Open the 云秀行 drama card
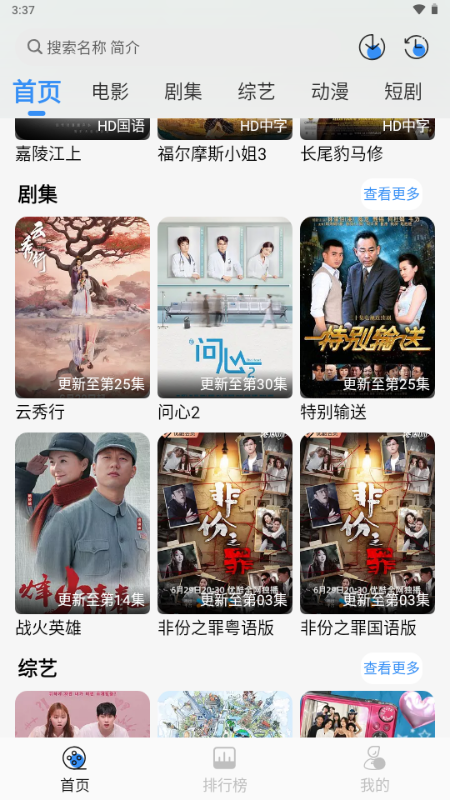The width and height of the screenshot is (450, 800). coord(83,319)
